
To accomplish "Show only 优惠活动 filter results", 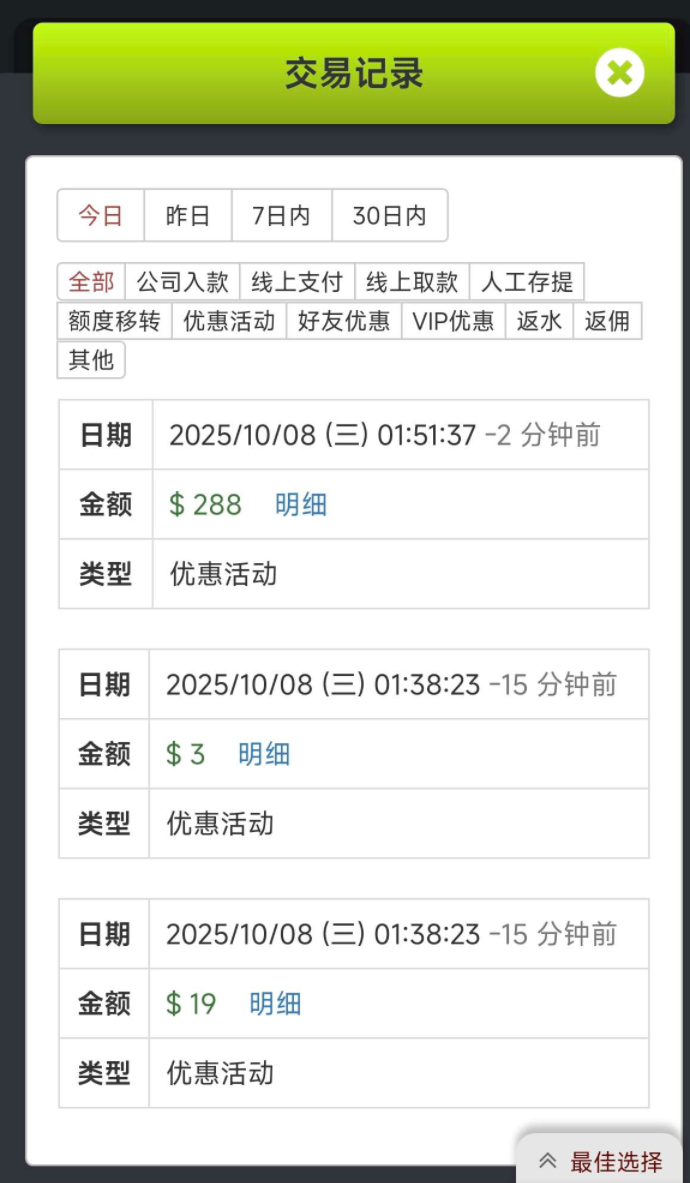I will [229, 321].
